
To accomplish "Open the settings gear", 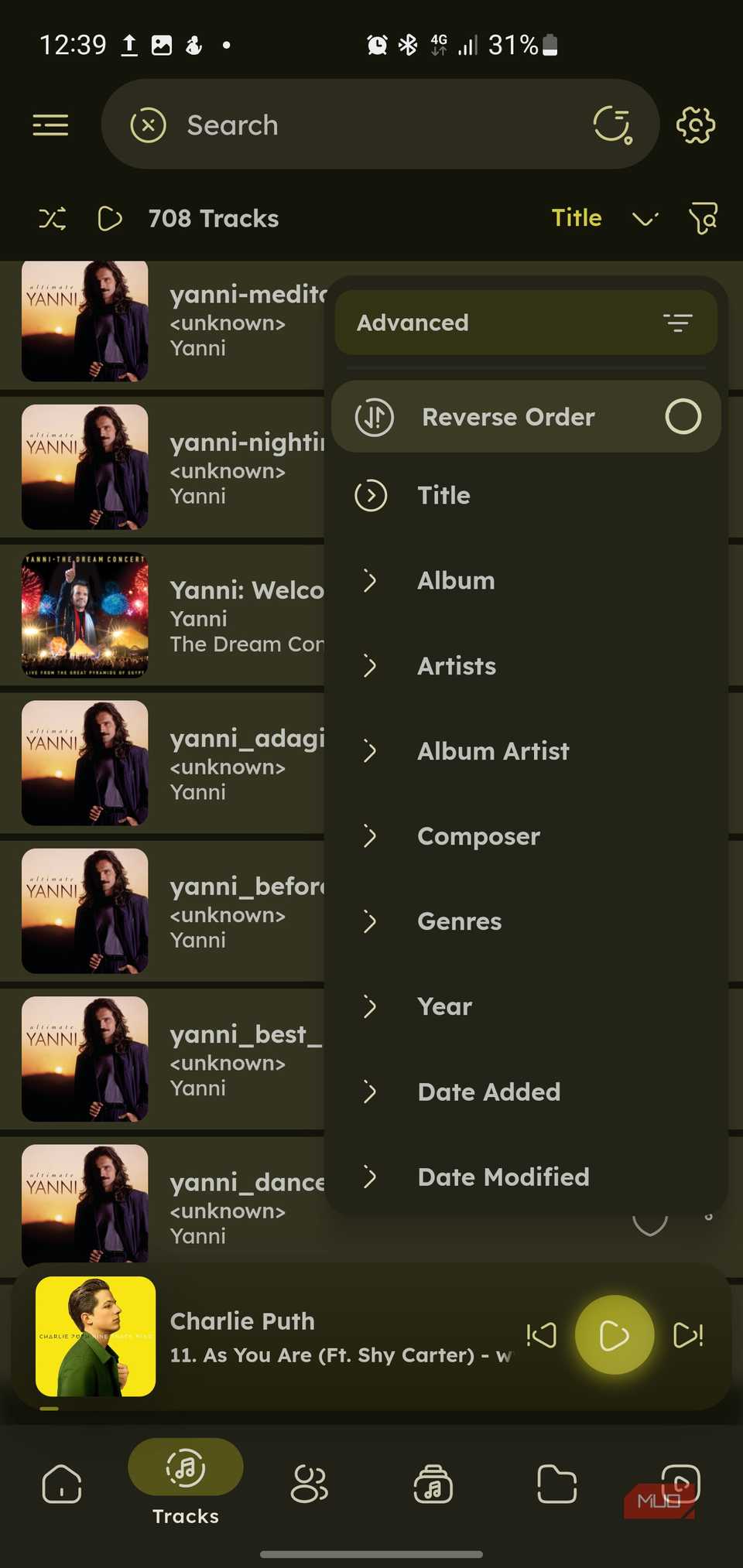I will [x=695, y=125].
